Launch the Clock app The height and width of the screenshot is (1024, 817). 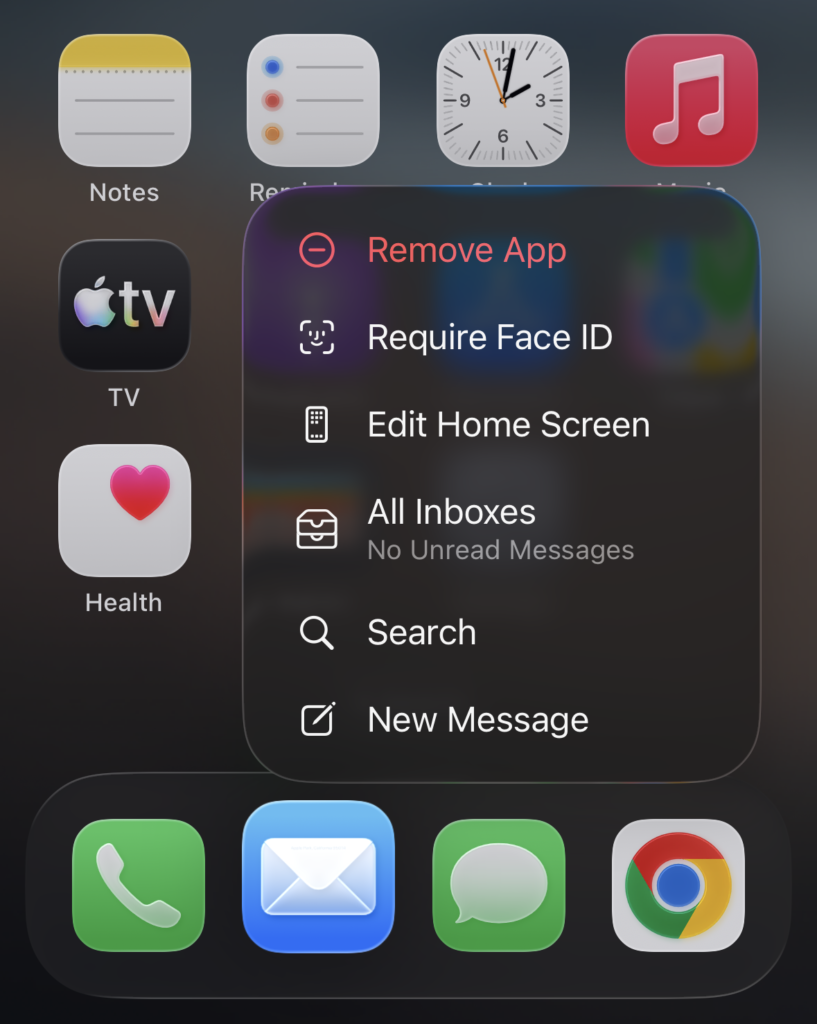pos(502,101)
